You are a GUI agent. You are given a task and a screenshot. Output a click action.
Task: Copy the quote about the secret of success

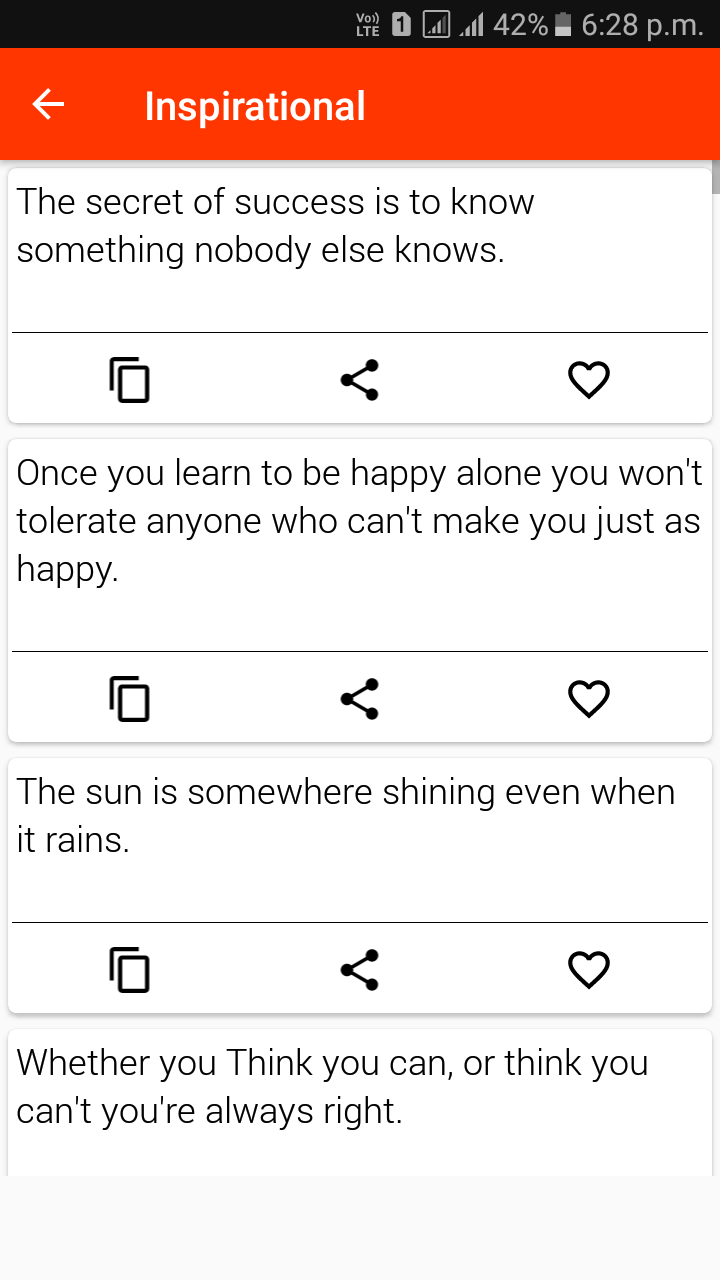pyautogui.click(x=130, y=380)
